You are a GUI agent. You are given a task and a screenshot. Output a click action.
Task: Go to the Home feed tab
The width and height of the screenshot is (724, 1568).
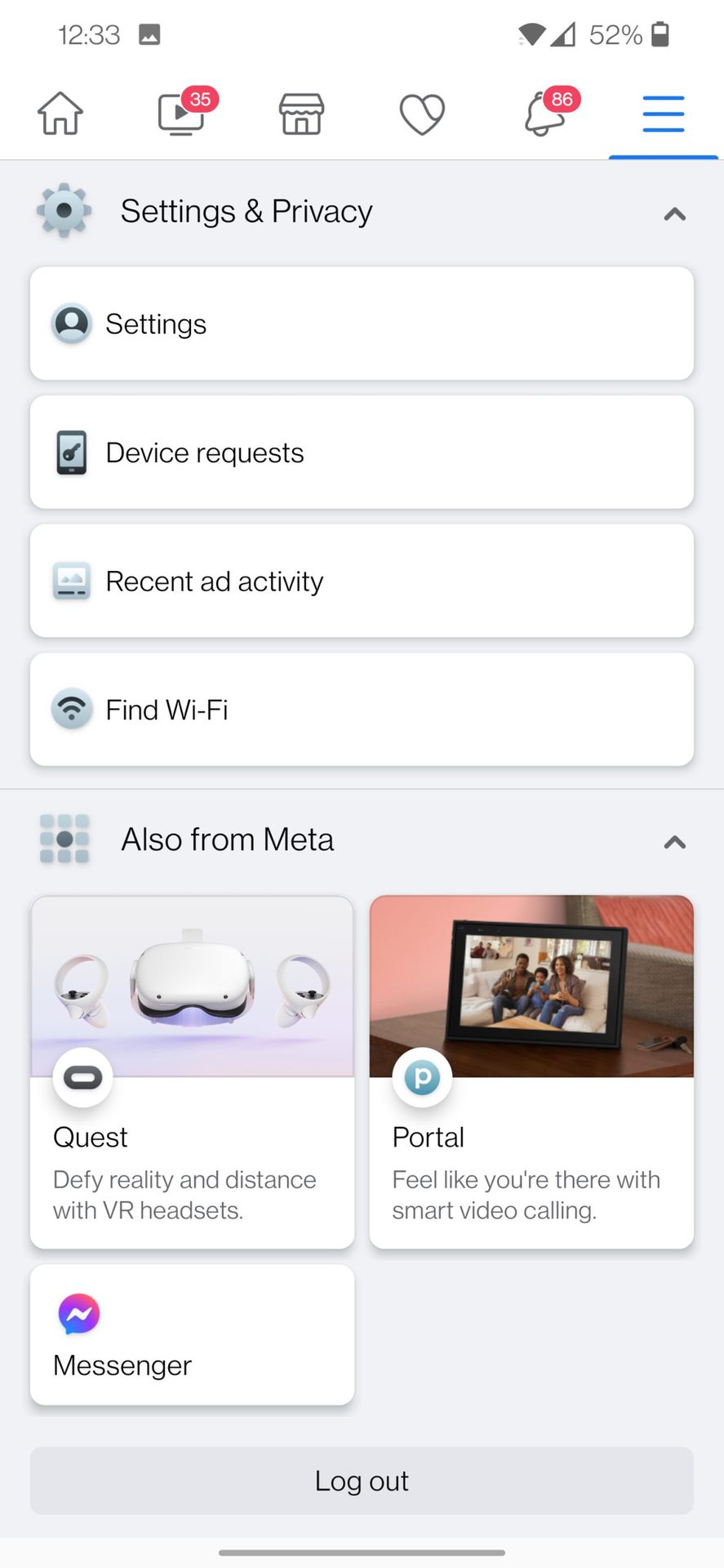pyautogui.click(x=60, y=114)
